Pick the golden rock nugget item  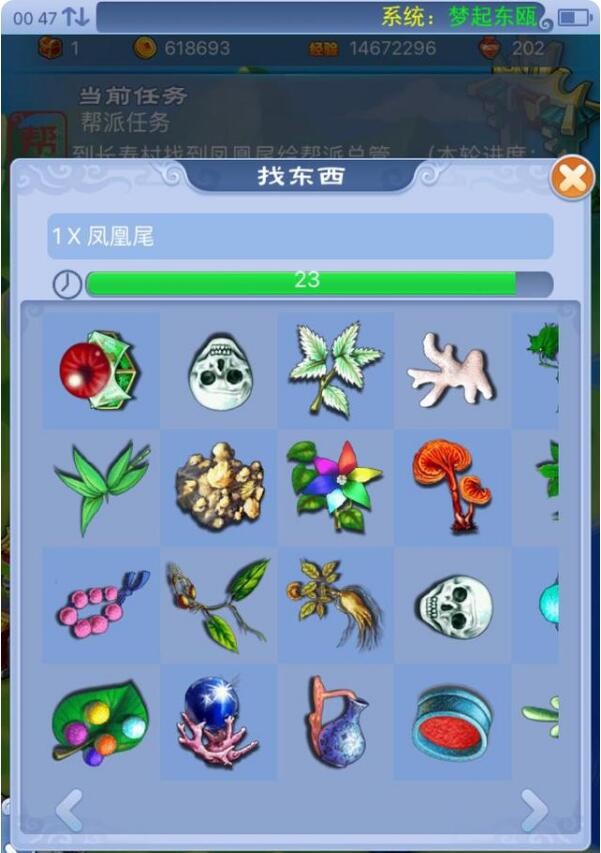218,487
